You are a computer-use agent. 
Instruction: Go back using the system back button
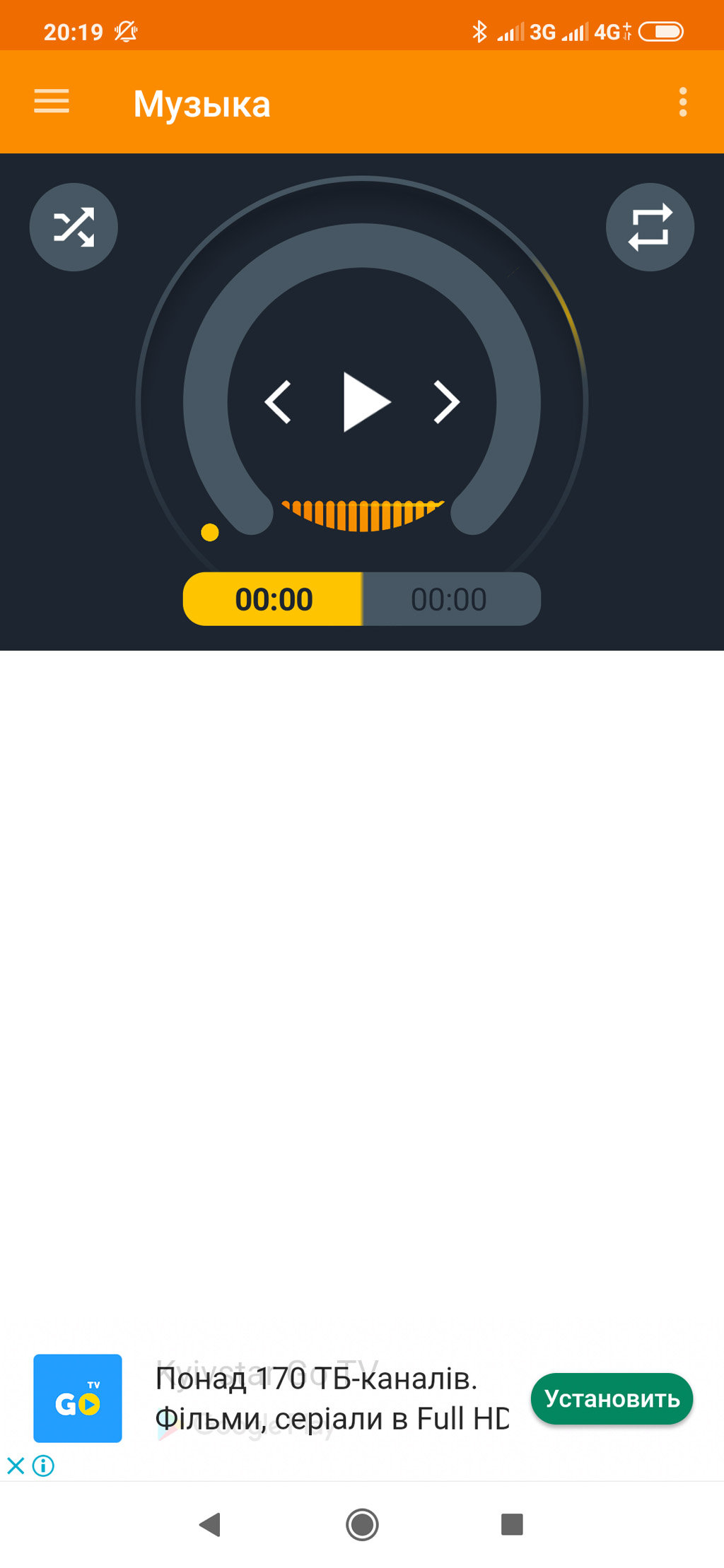[210, 1524]
